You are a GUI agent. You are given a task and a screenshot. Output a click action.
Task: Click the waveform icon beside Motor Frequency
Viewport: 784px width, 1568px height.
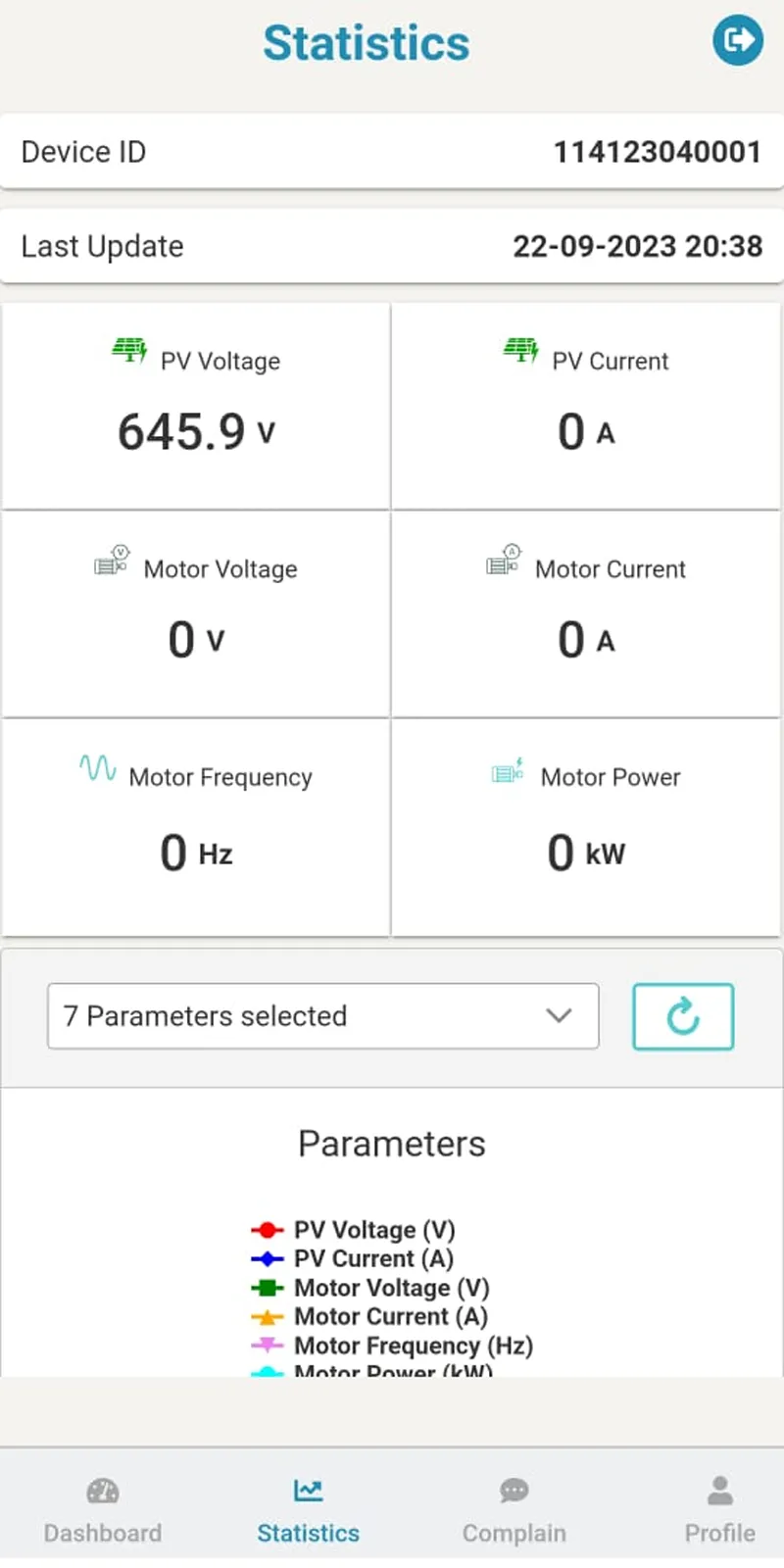[x=96, y=768]
